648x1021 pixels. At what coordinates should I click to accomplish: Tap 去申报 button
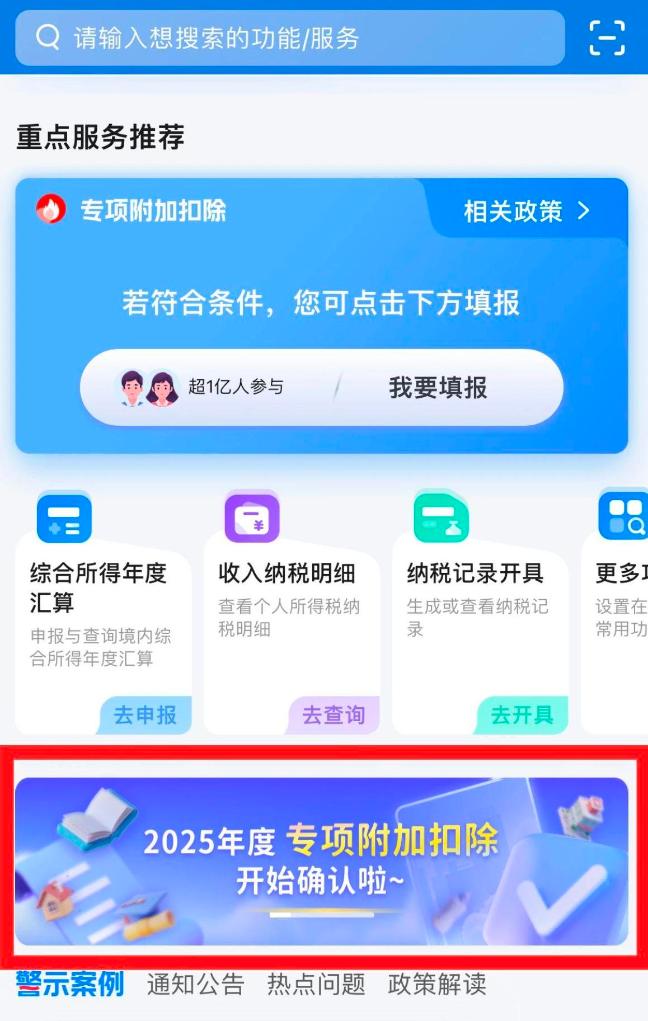pyautogui.click(x=146, y=715)
